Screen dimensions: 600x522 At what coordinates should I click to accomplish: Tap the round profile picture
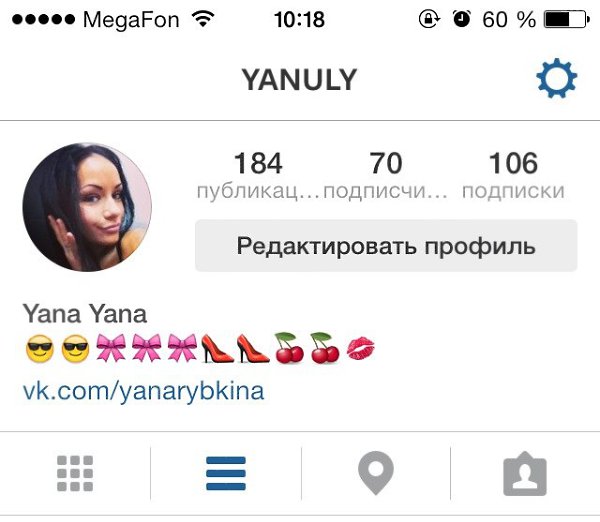(x=87, y=207)
